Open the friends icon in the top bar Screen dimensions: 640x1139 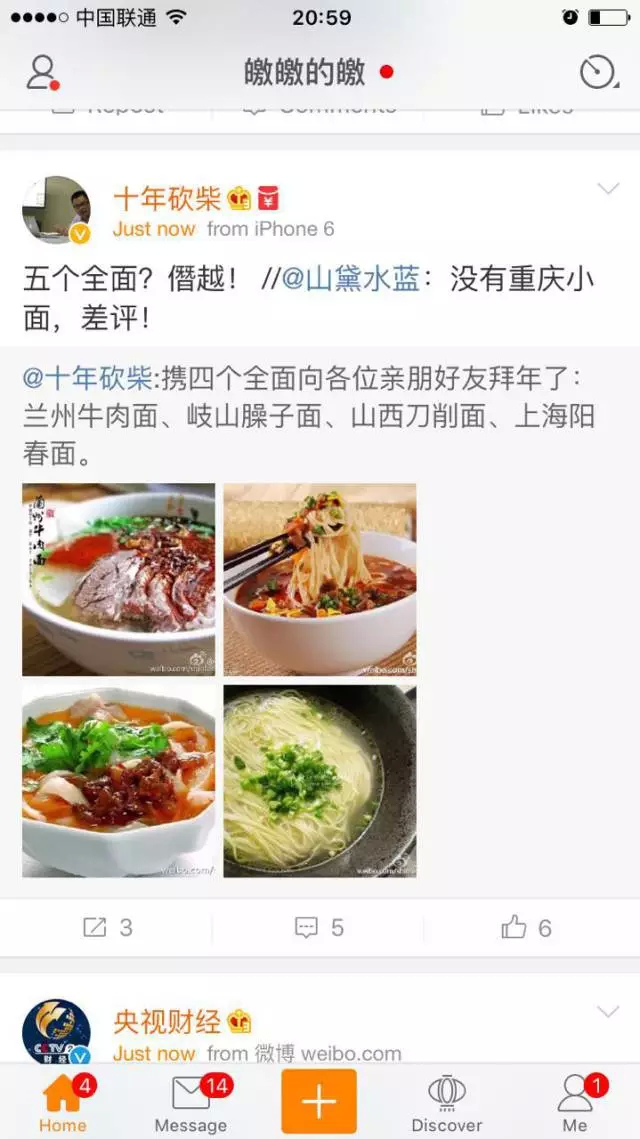42,72
